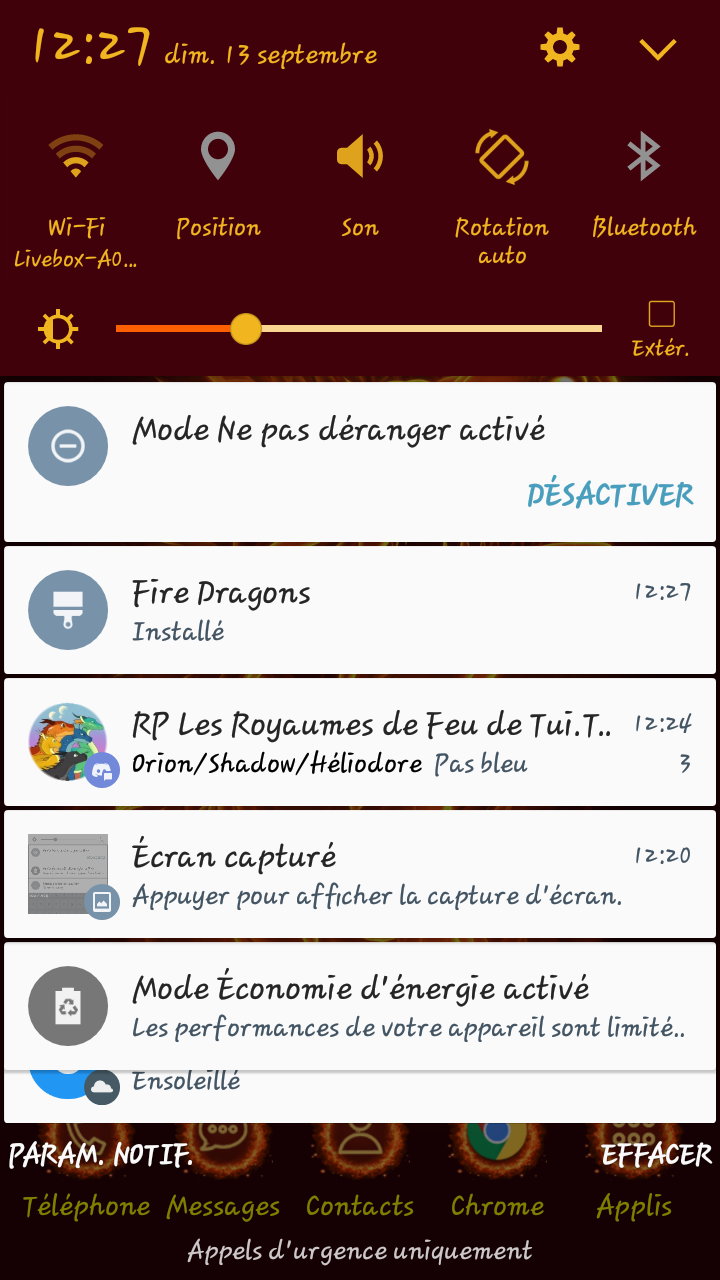This screenshot has height=1280, width=720.
Task: Toggle Wi-Fi Livebox off
Action: [x=76, y=157]
